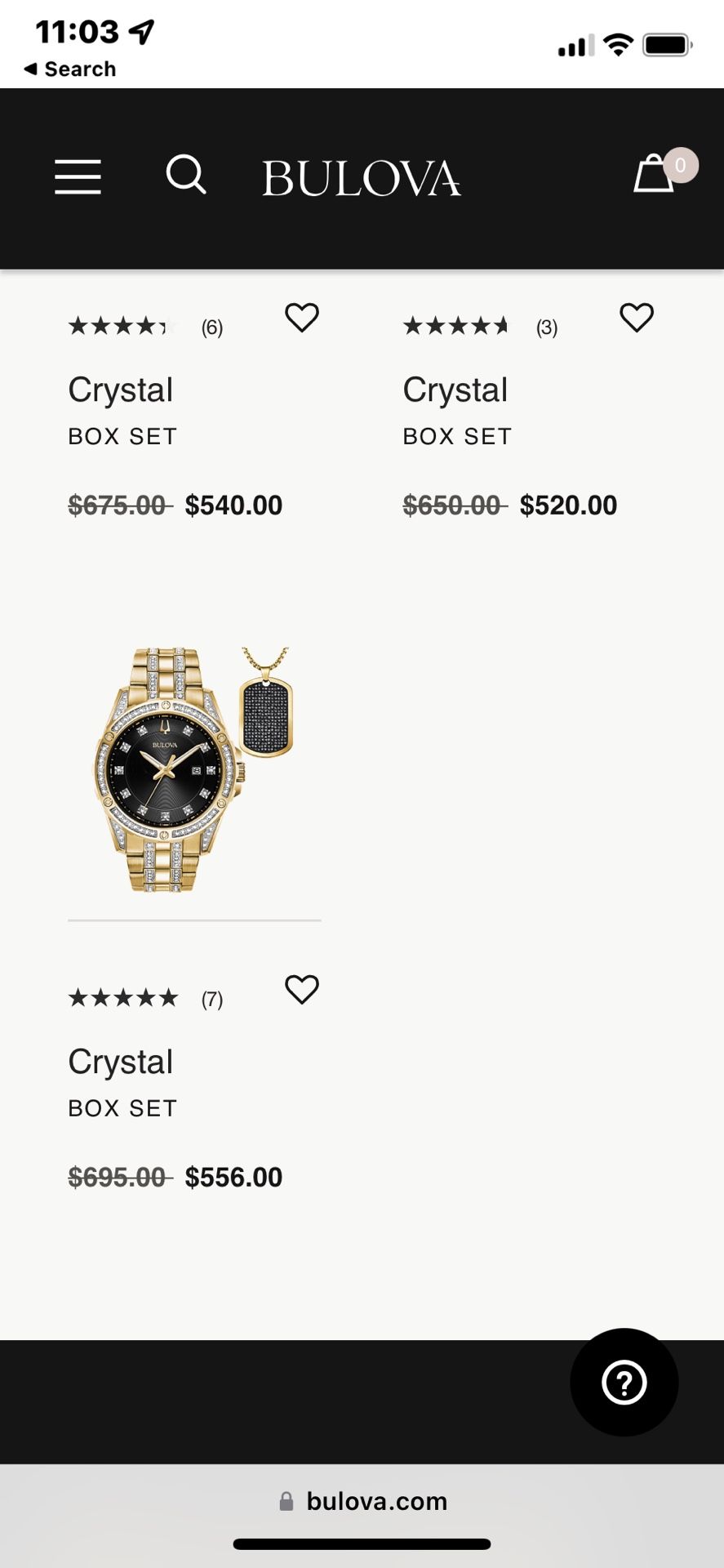Image resolution: width=724 pixels, height=1568 pixels.
Task: Open the help question mark button
Action: click(x=624, y=1383)
